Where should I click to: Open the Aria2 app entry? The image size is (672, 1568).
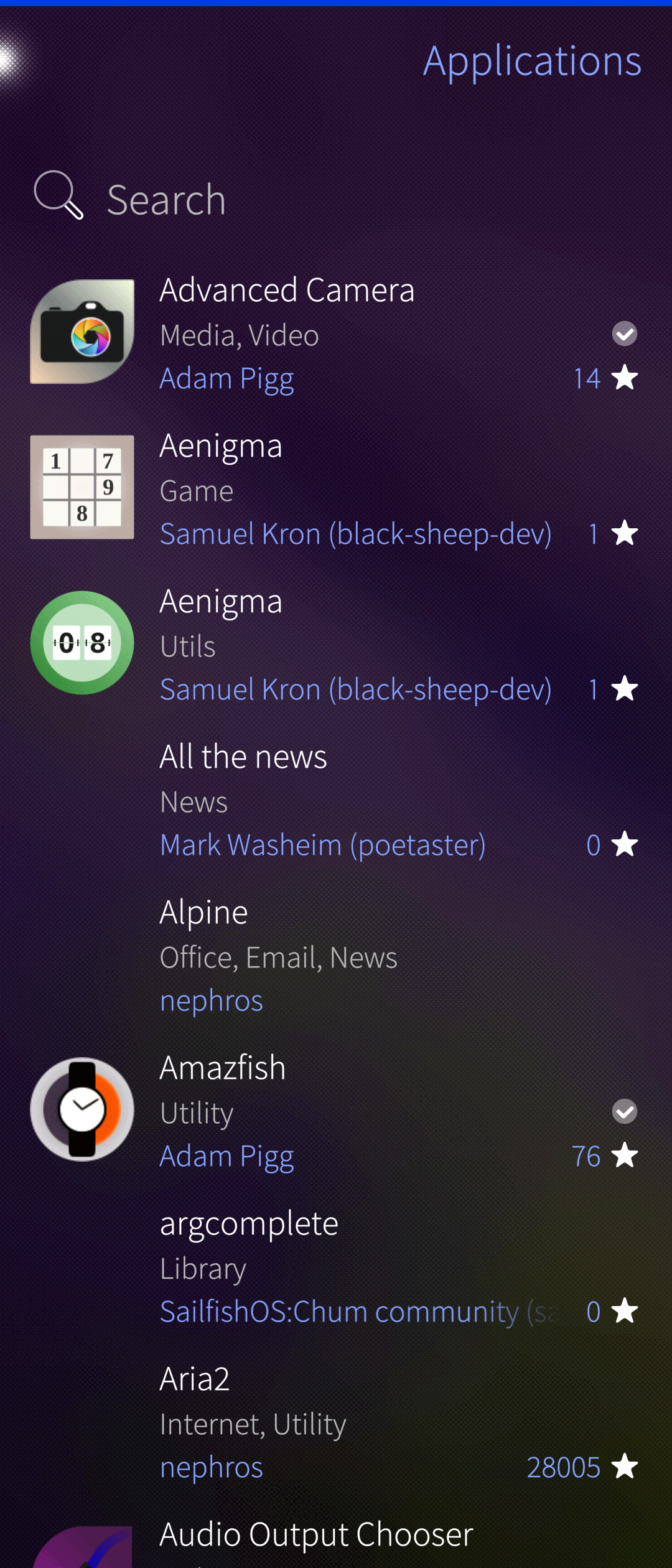click(x=336, y=1422)
